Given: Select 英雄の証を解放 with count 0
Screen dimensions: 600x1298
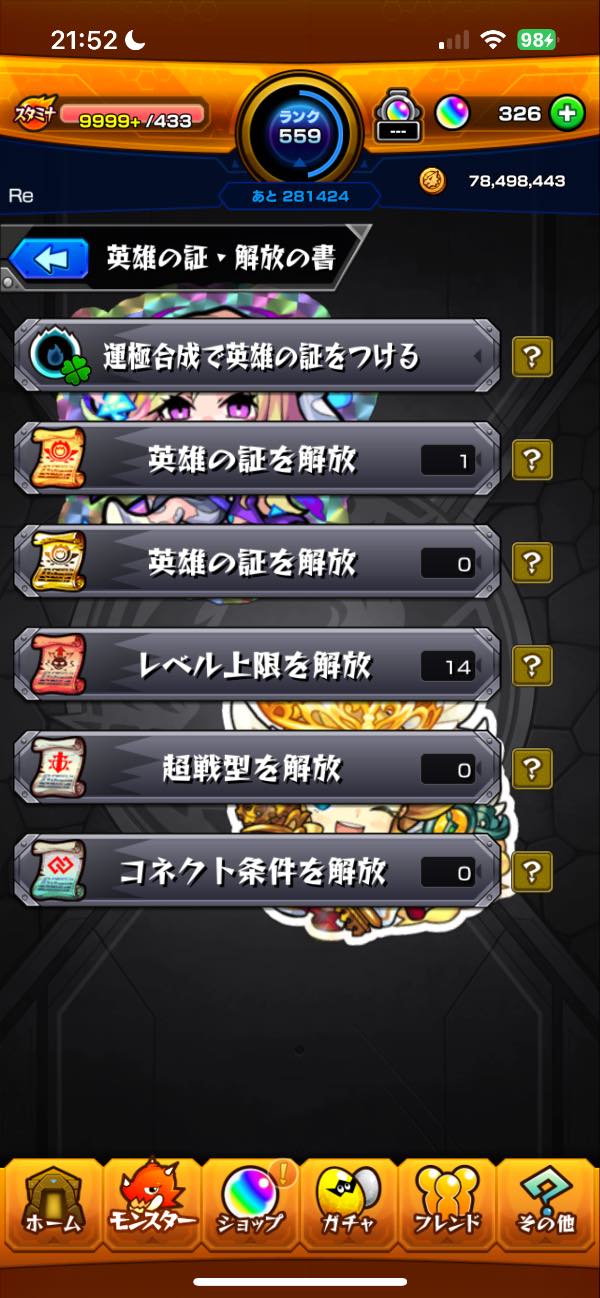Looking at the screenshot, I should [x=257, y=563].
